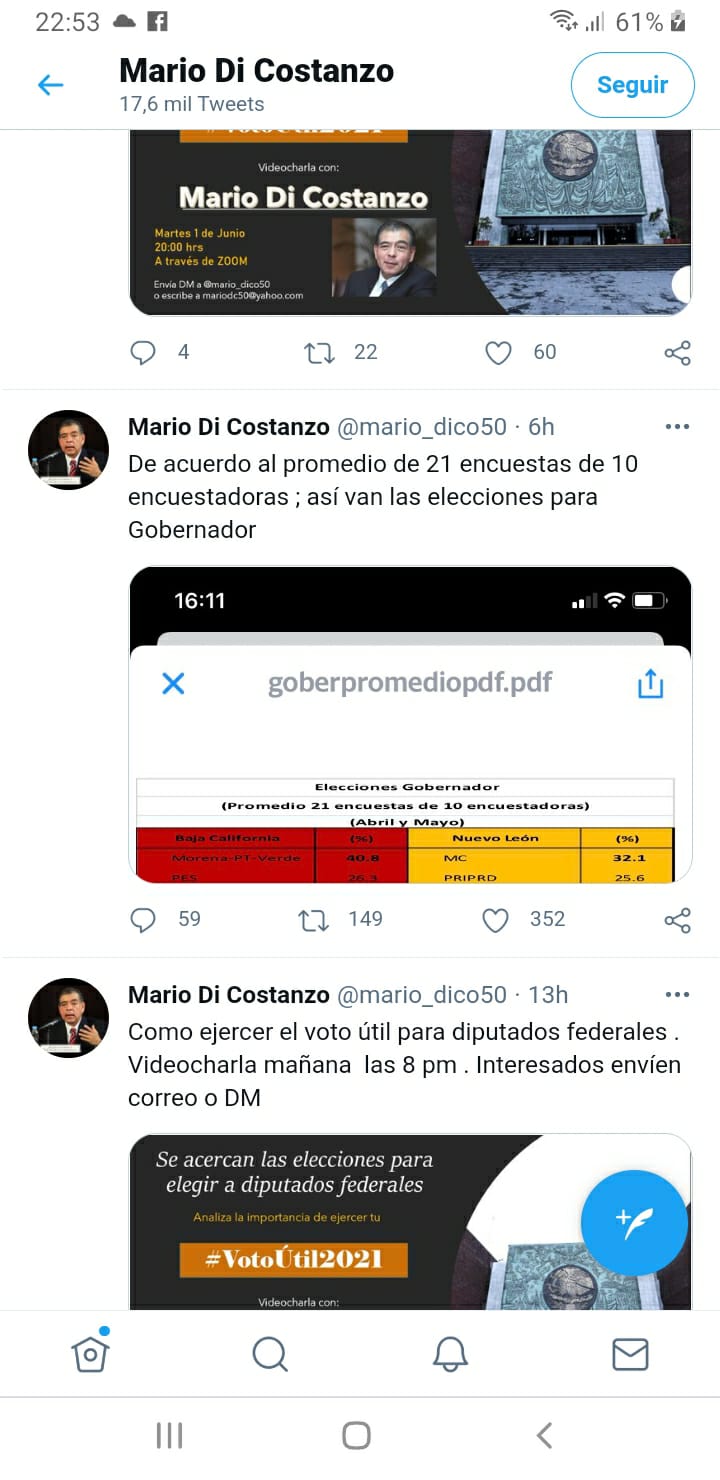Open the direct messages tab
This screenshot has width=720, height=1480.
630,1354
